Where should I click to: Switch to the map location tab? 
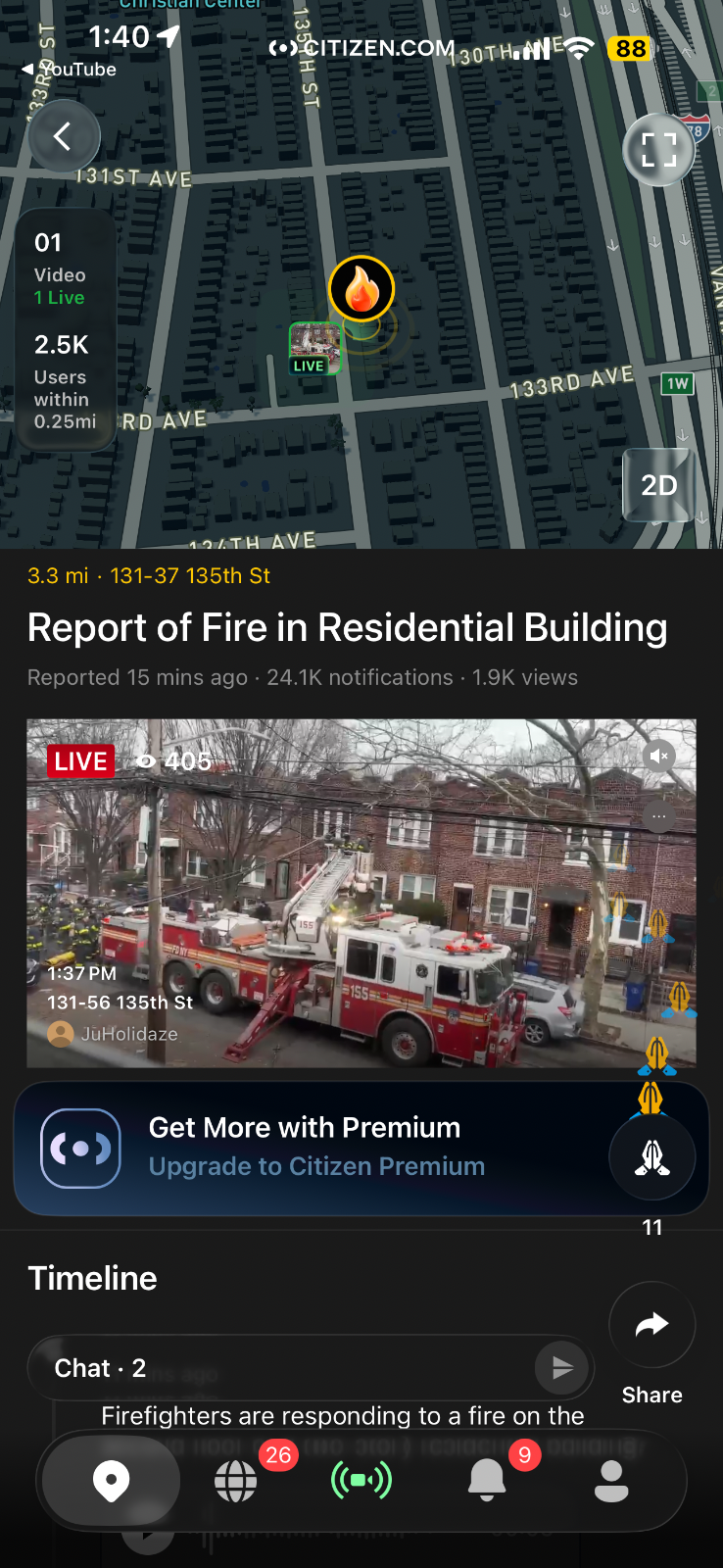(111, 1481)
